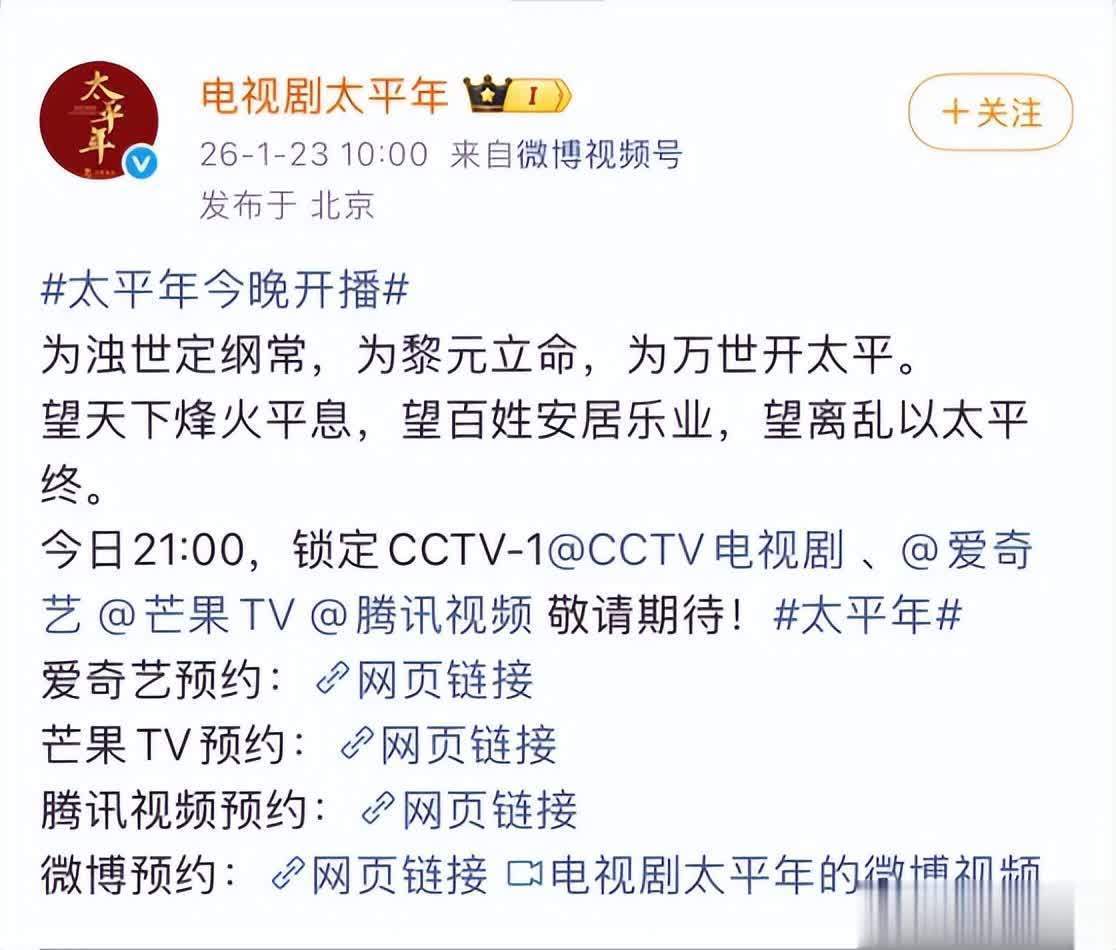Open the 腾讯视频预约 web link
Image resolution: width=1116 pixels, height=950 pixels.
(x=470, y=810)
